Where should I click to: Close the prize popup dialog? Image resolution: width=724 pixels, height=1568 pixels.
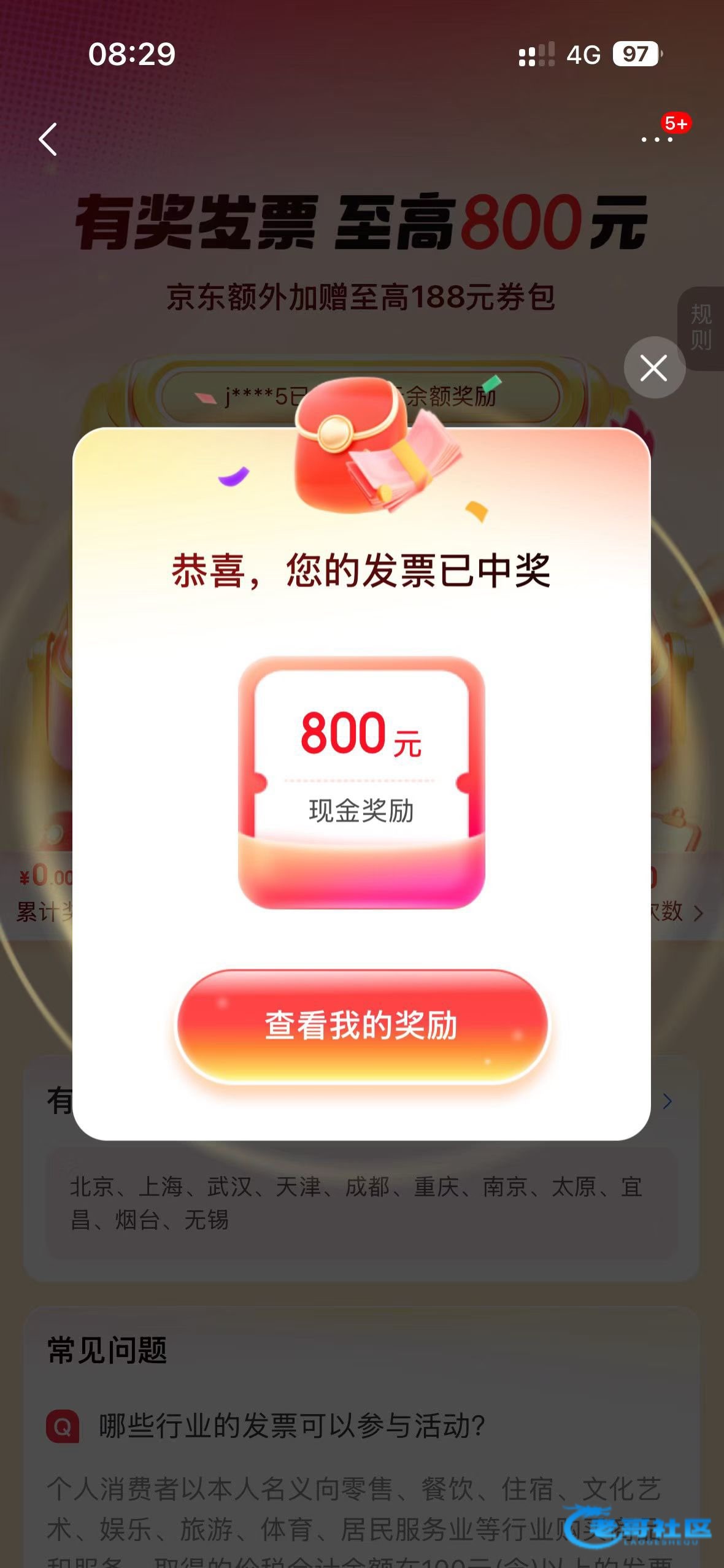pos(654,368)
